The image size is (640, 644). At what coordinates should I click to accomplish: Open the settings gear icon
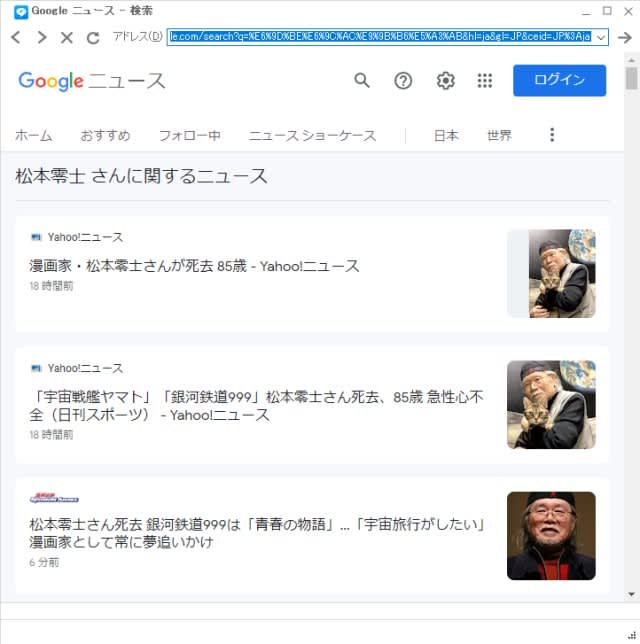(445, 80)
